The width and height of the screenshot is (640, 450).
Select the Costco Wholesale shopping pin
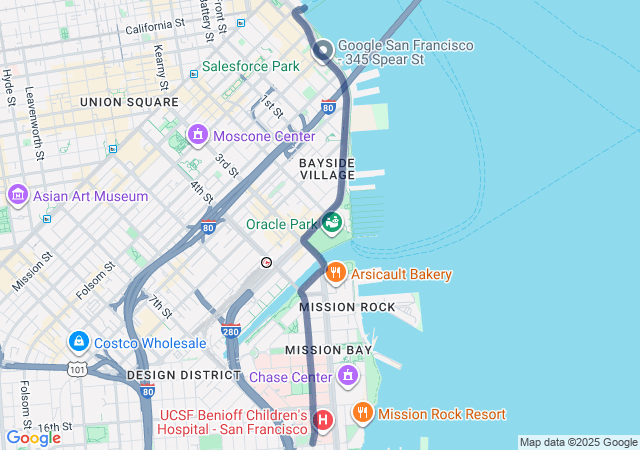78,342
